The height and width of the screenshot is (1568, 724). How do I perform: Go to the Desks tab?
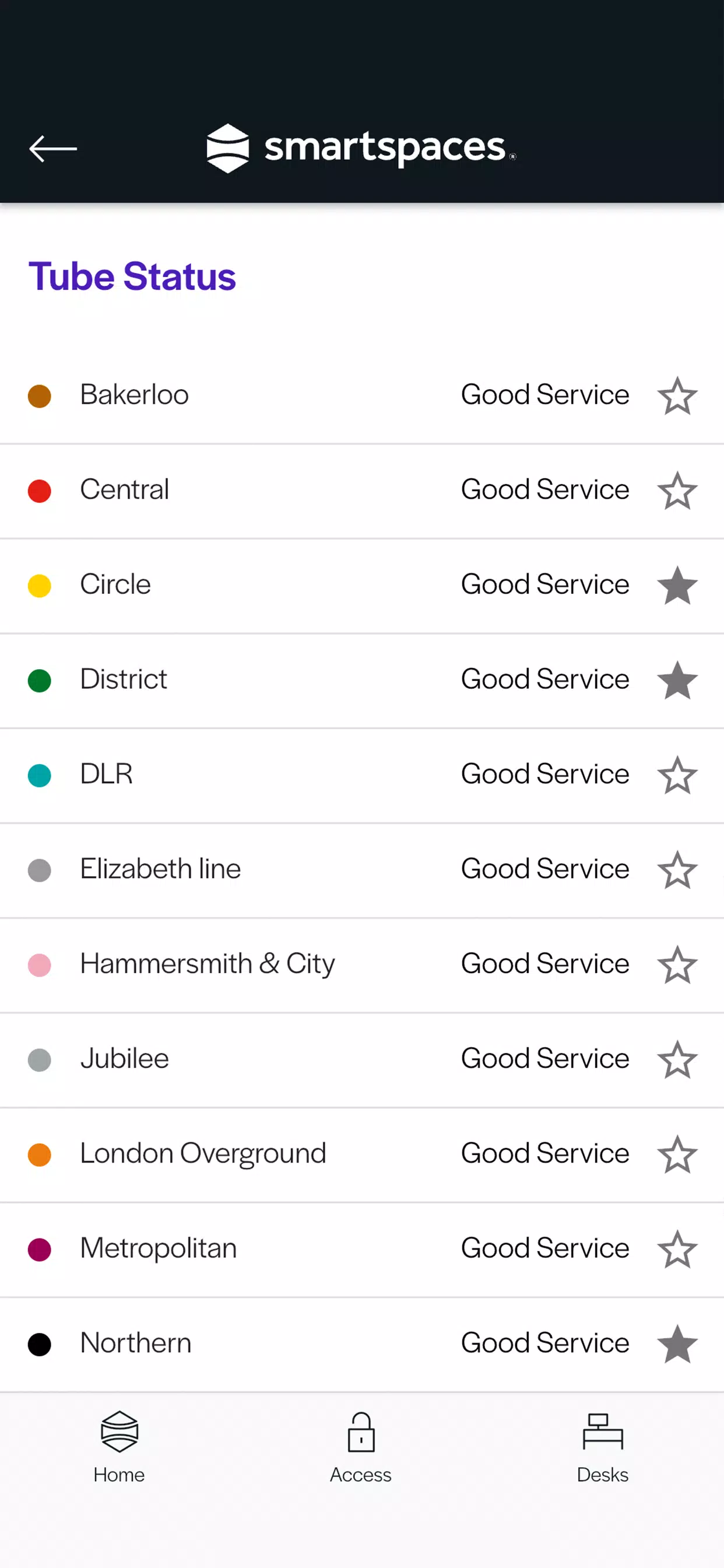(x=602, y=1447)
